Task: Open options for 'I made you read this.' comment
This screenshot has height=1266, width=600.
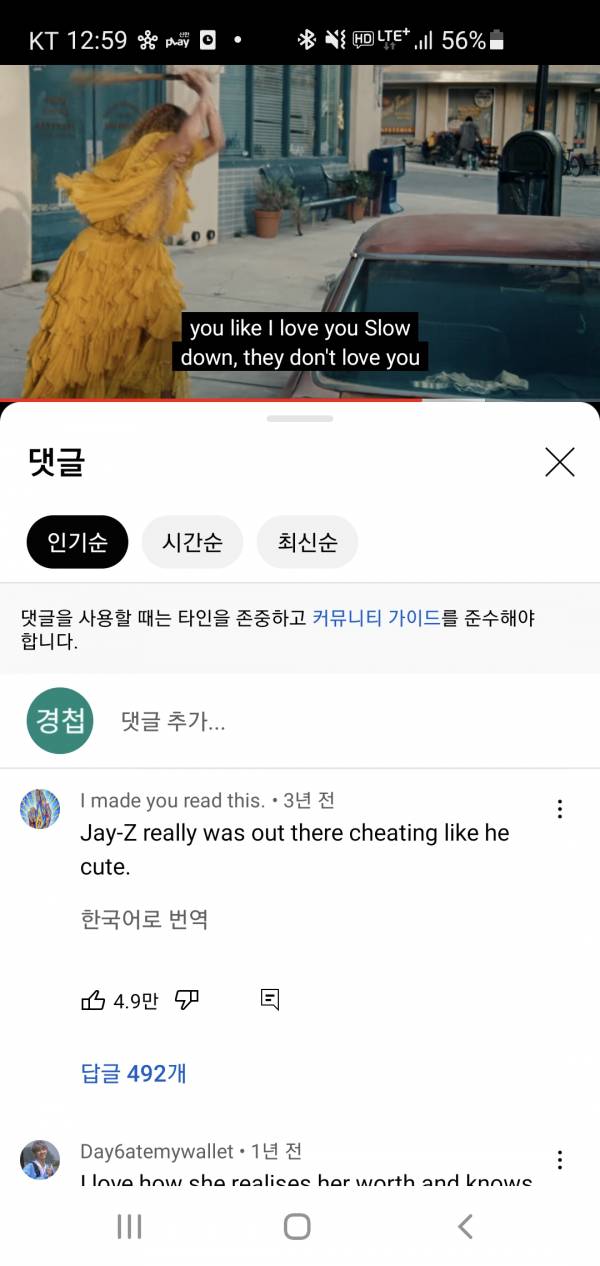Action: tap(559, 809)
